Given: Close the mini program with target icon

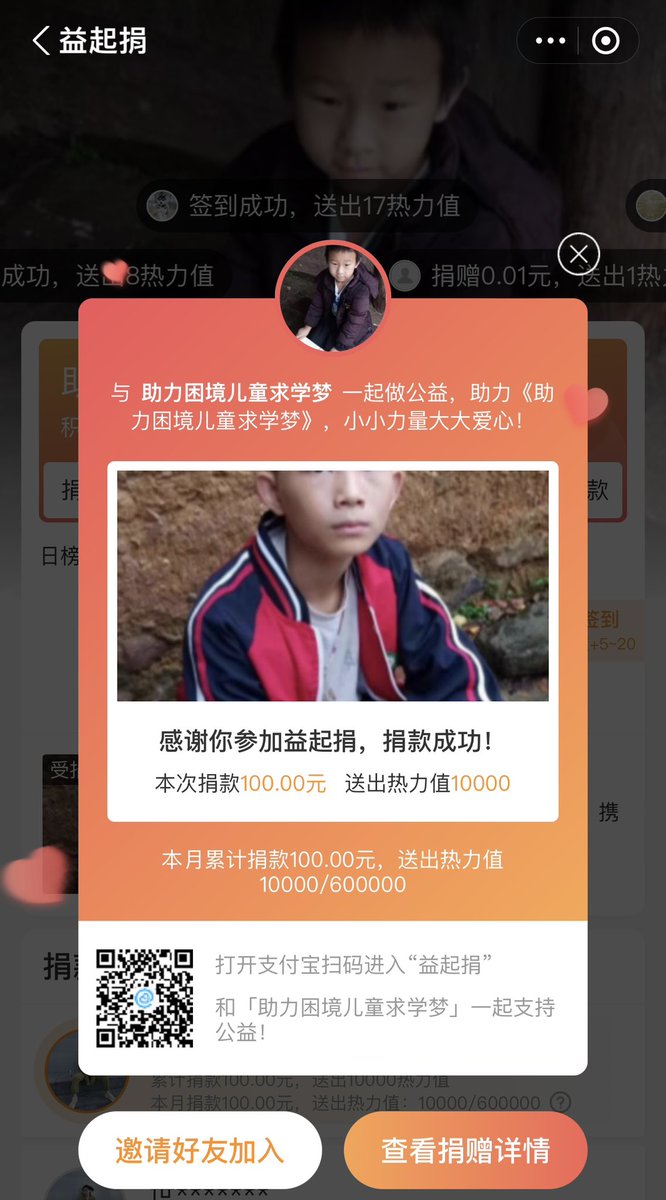Looking at the screenshot, I should coord(606,41).
